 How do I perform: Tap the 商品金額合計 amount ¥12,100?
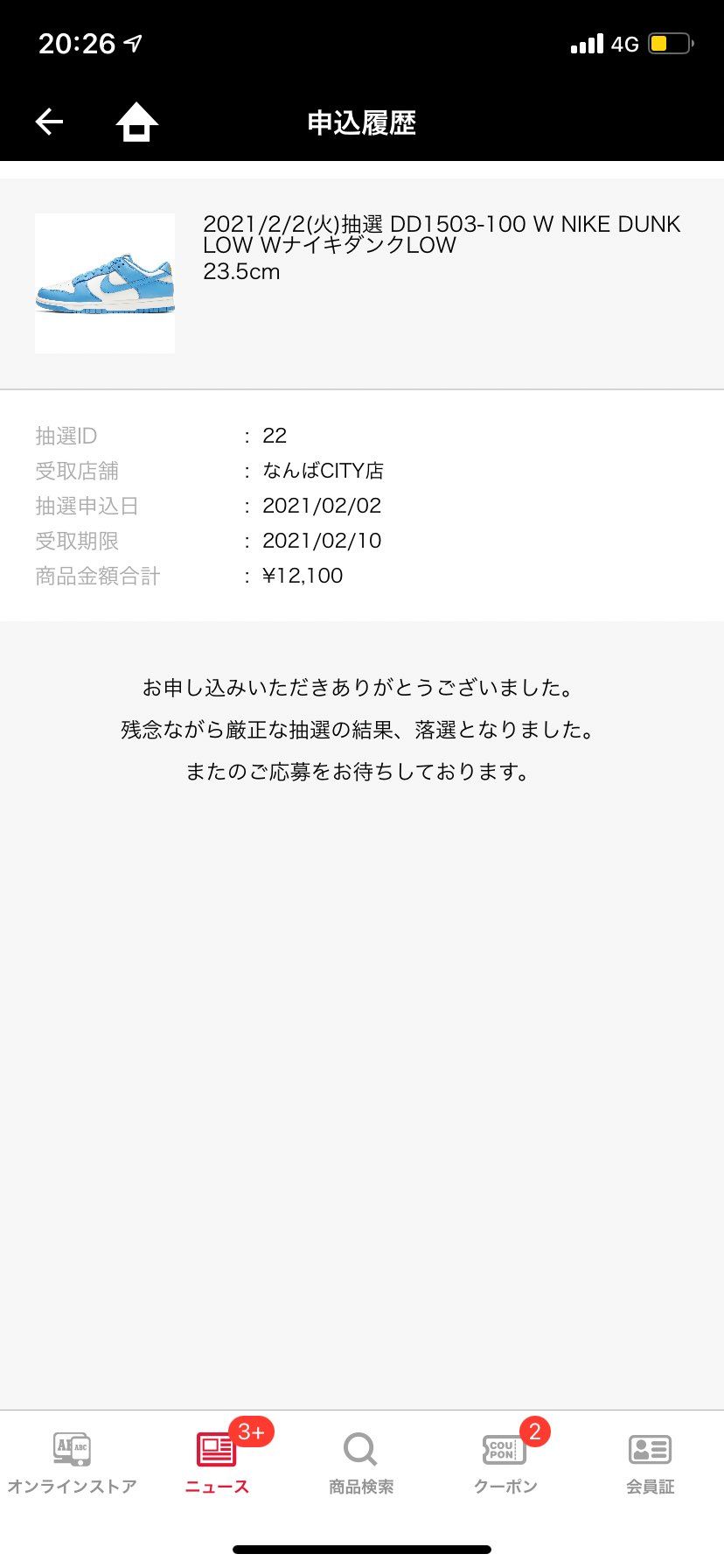pos(303,576)
